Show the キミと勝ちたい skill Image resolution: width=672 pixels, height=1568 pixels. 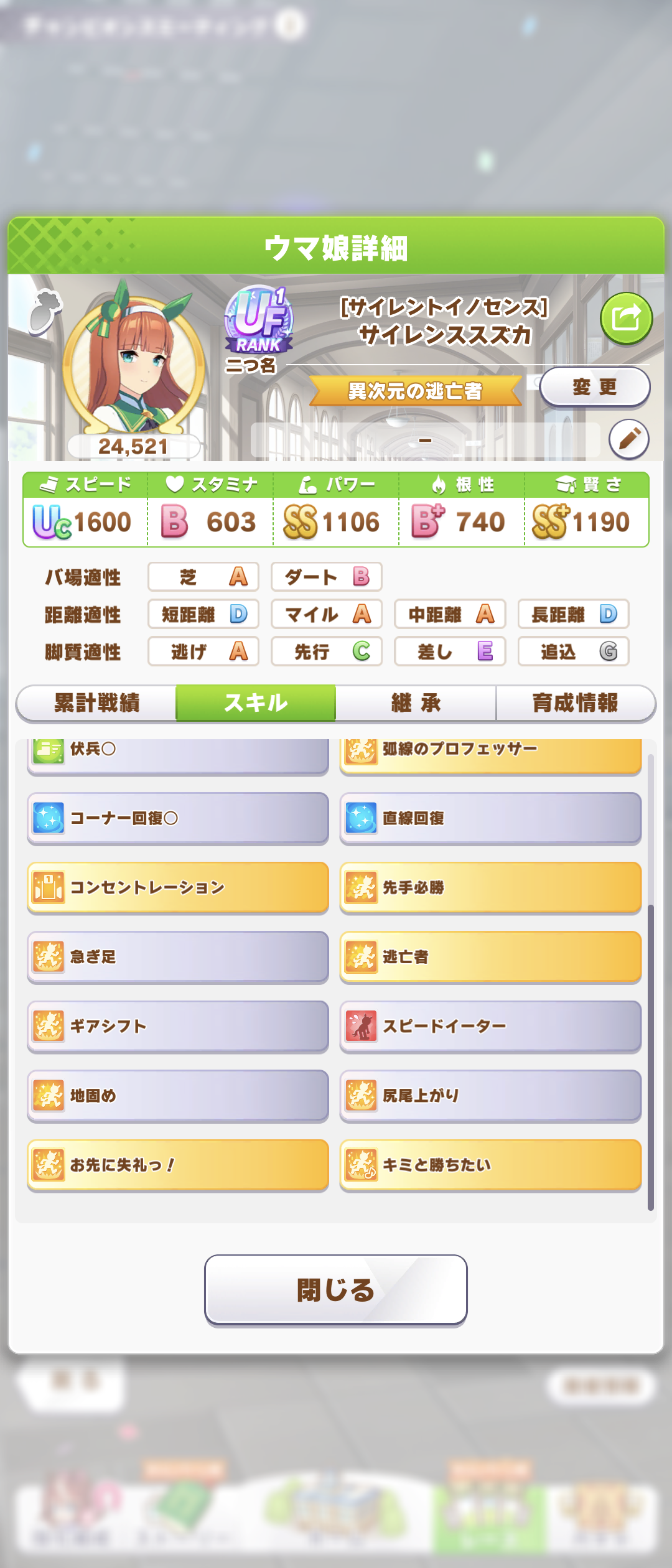[490, 1165]
